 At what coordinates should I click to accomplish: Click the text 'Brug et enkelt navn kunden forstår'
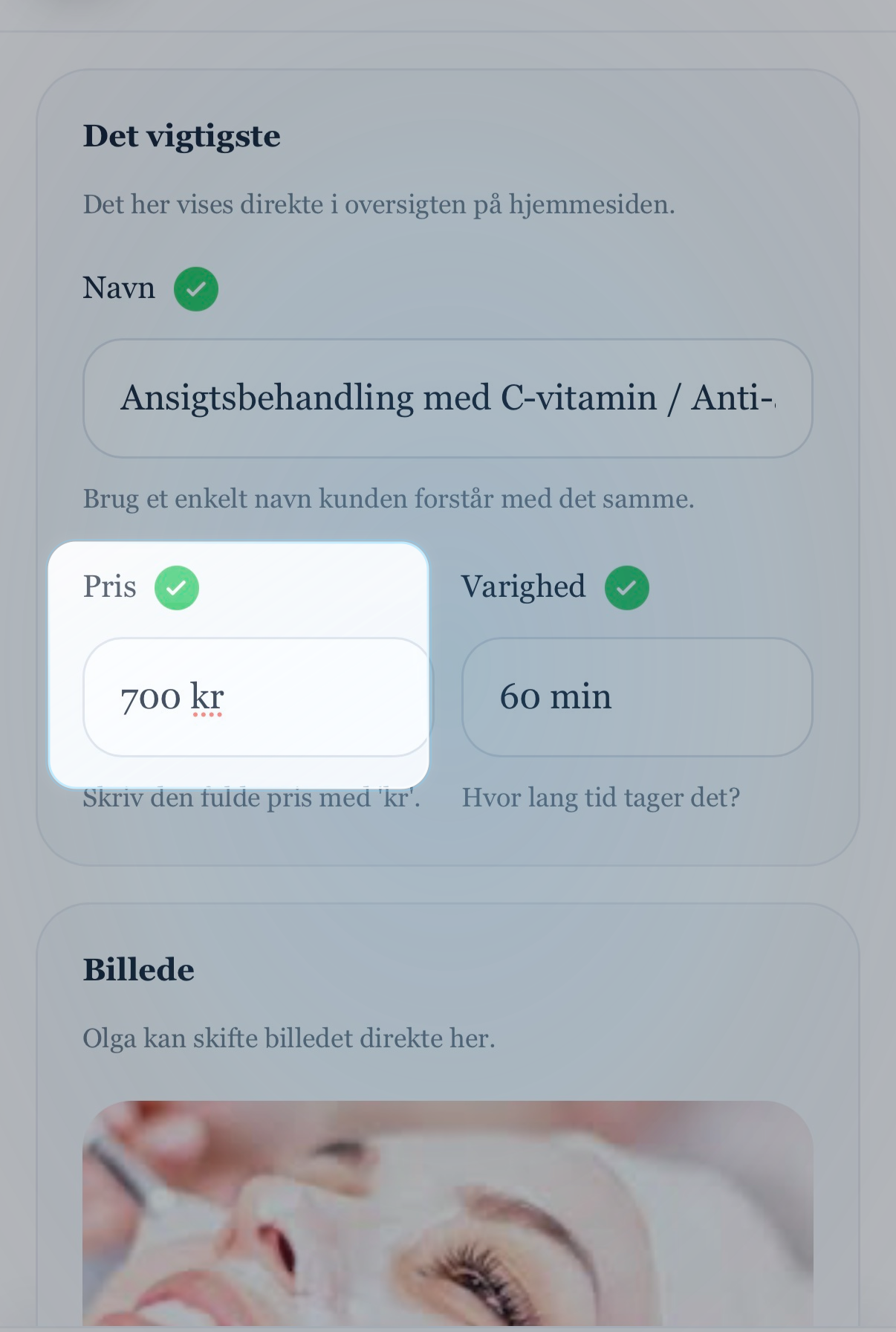388,498
